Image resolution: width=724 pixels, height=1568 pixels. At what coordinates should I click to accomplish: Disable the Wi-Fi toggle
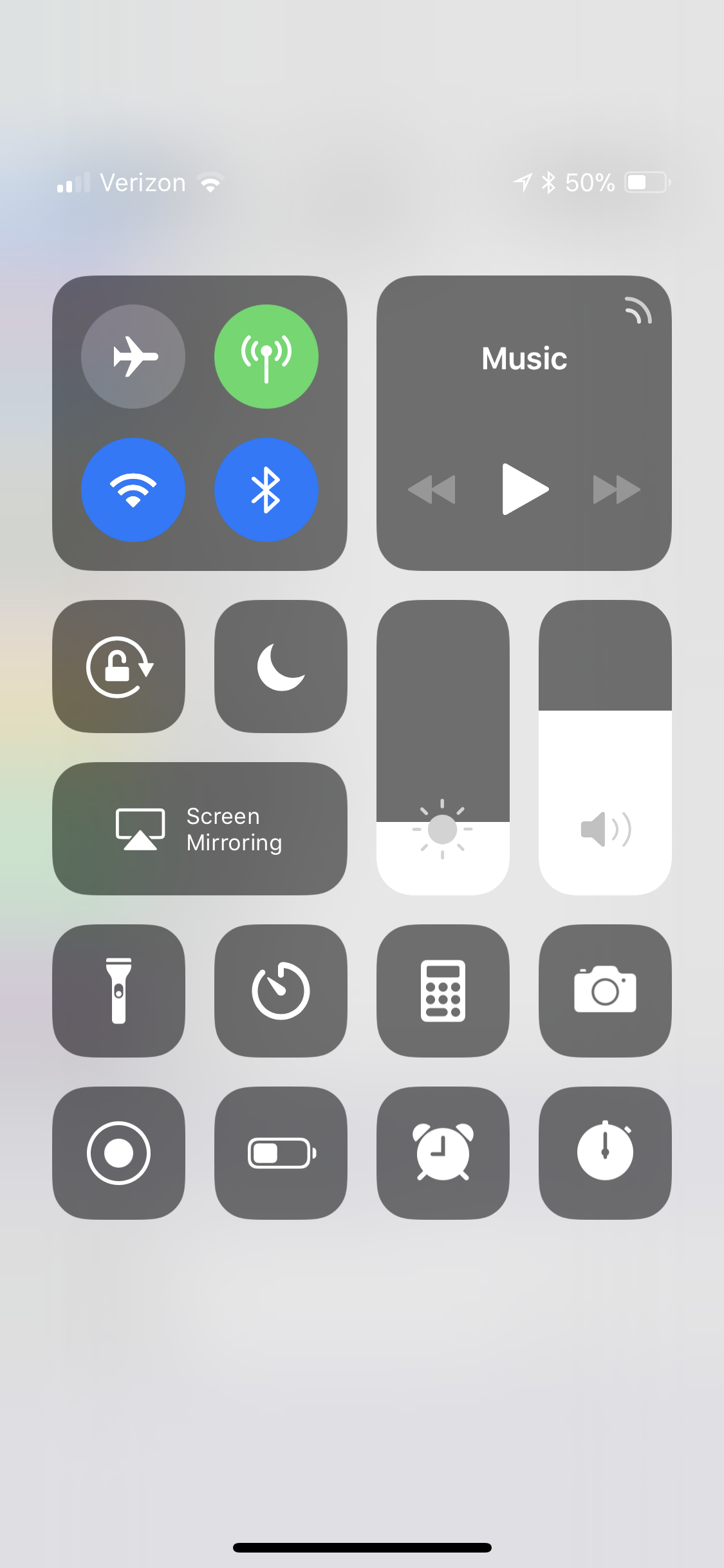click(133, 490)
